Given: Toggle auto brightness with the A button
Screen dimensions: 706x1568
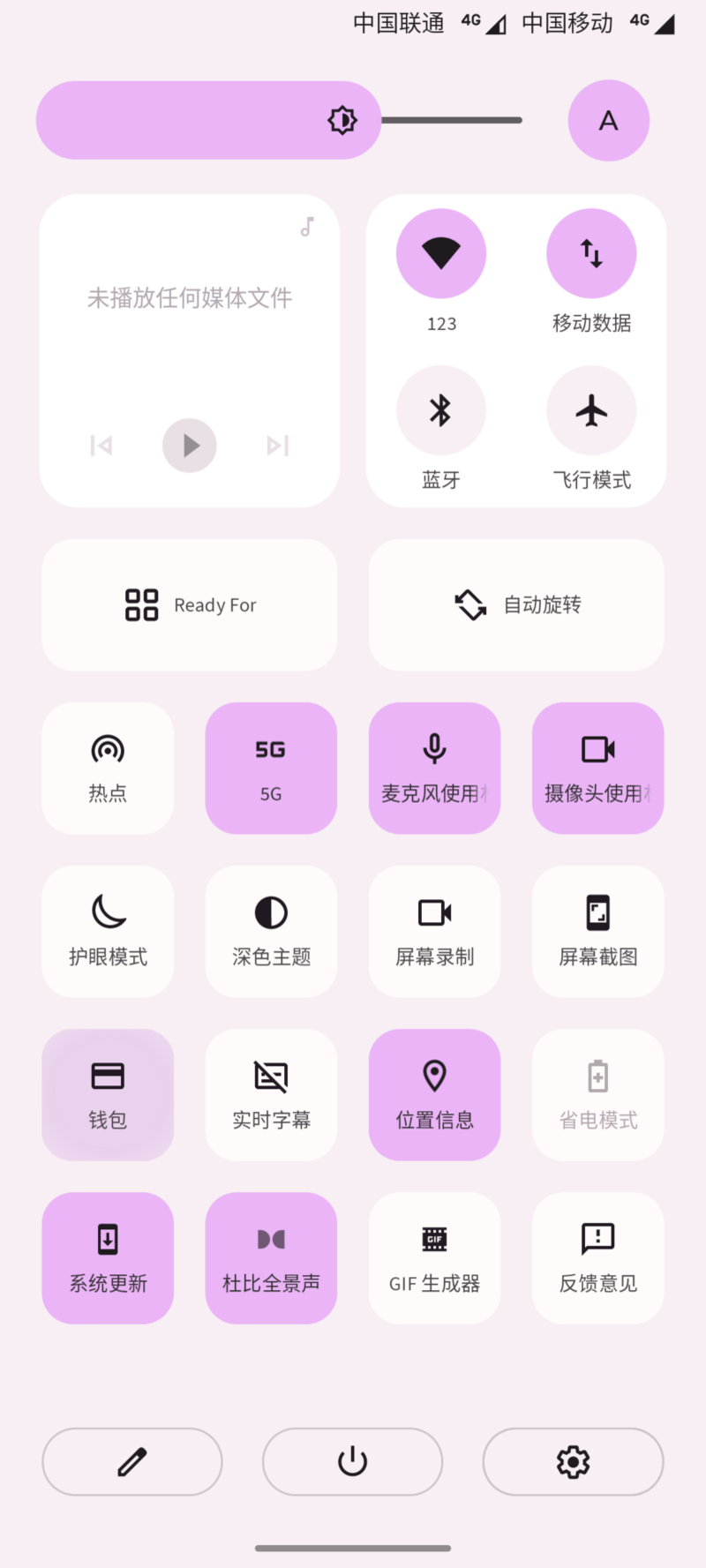Looking at the screenshot, I should (608, 121).
